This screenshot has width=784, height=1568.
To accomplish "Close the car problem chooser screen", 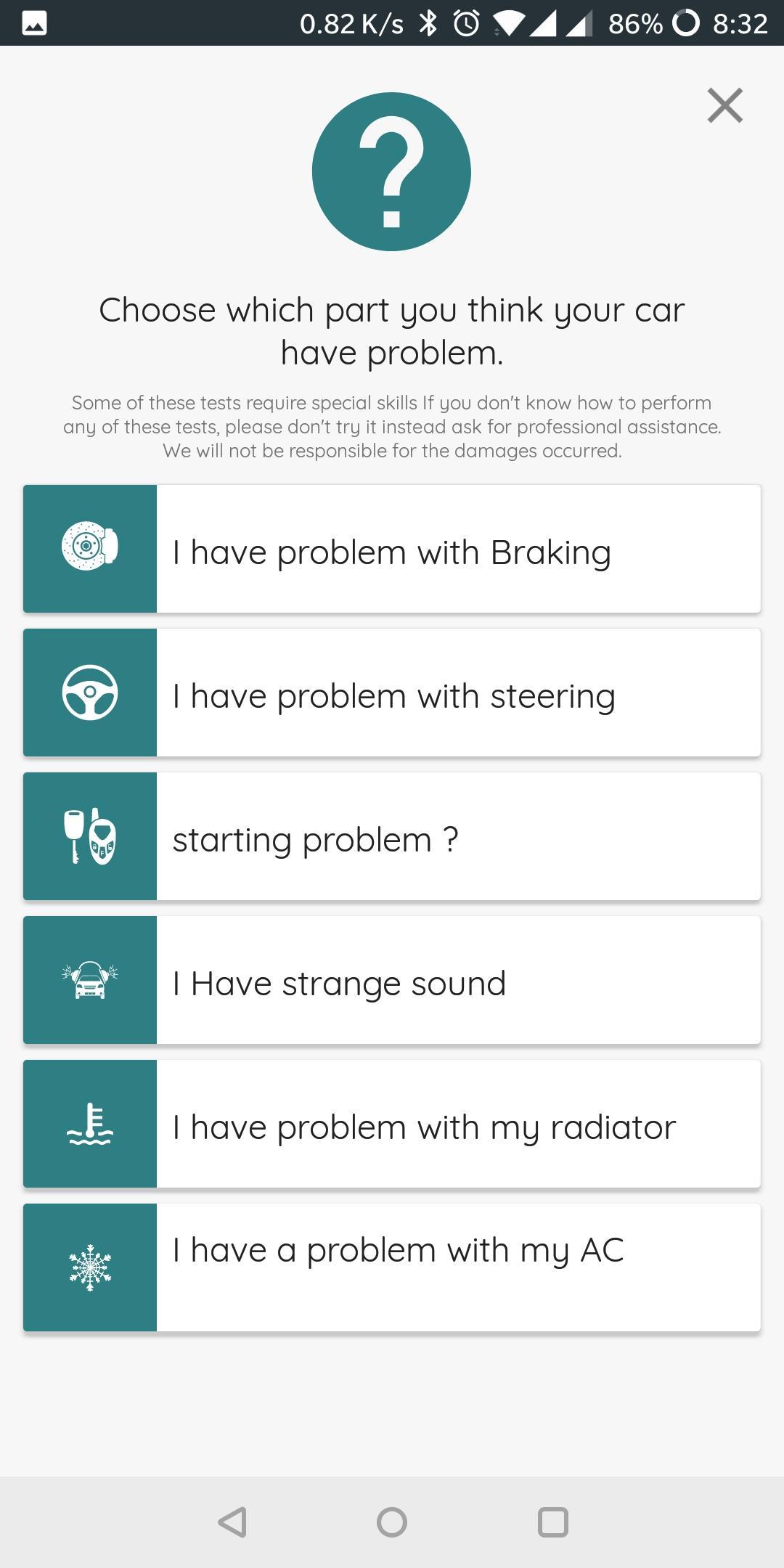I will point(724,106).
